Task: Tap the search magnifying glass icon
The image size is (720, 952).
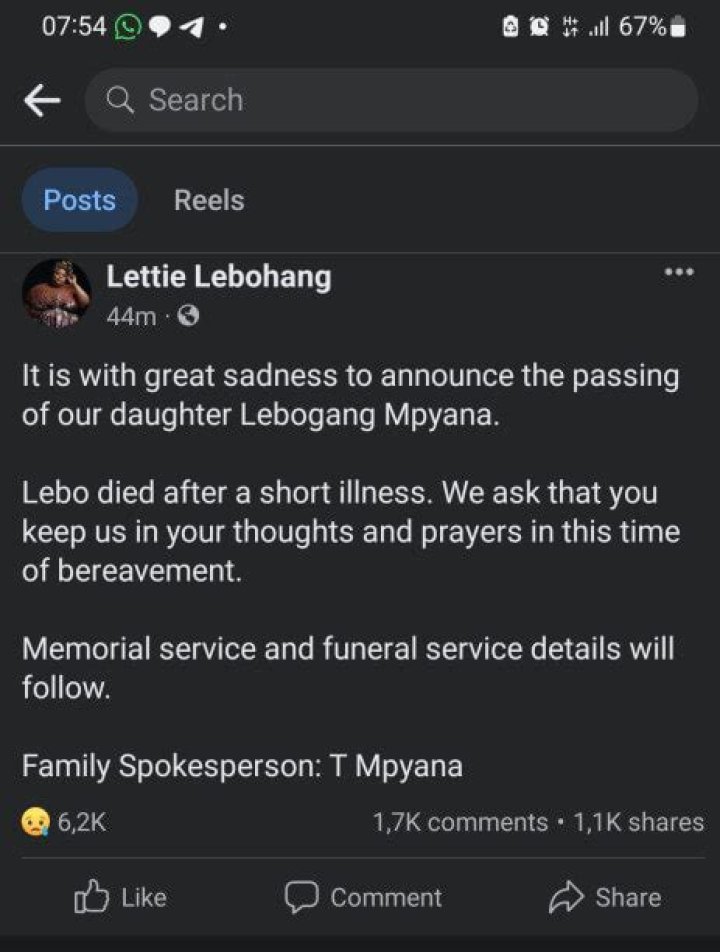Action: point(122,99)
